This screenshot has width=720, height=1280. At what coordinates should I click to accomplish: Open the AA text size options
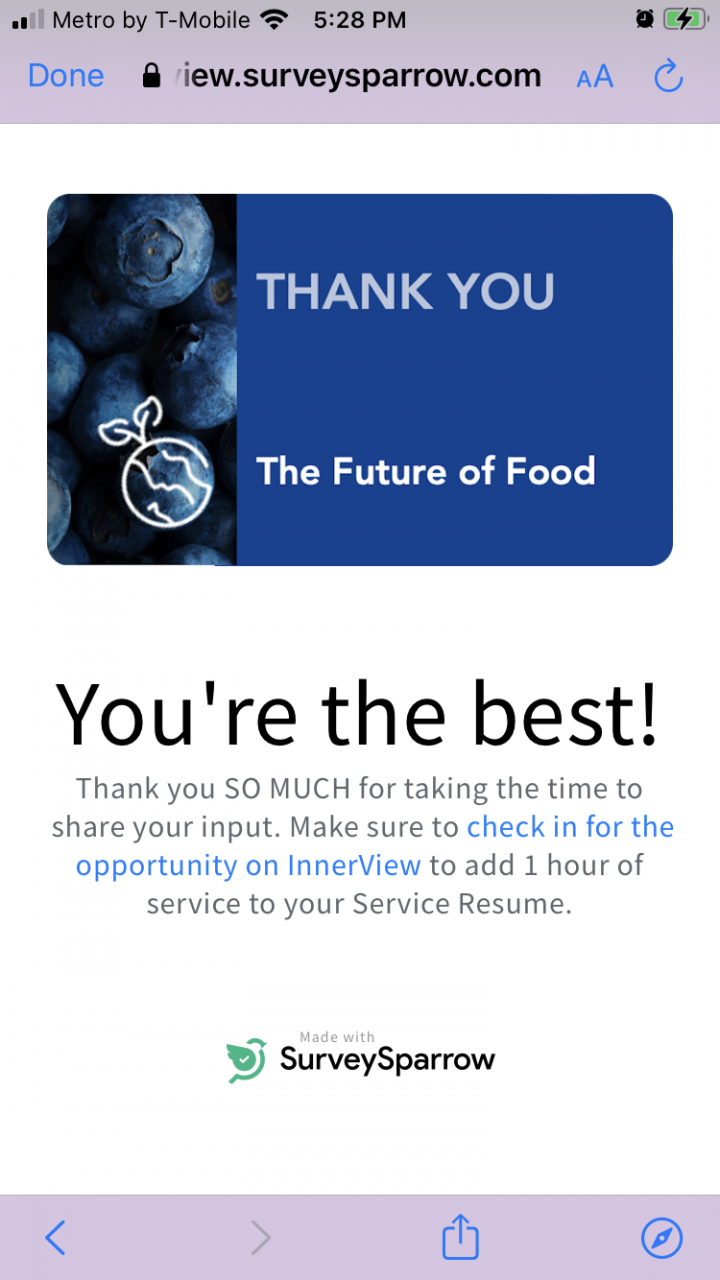pyautogui.click(x=594, y=77)
